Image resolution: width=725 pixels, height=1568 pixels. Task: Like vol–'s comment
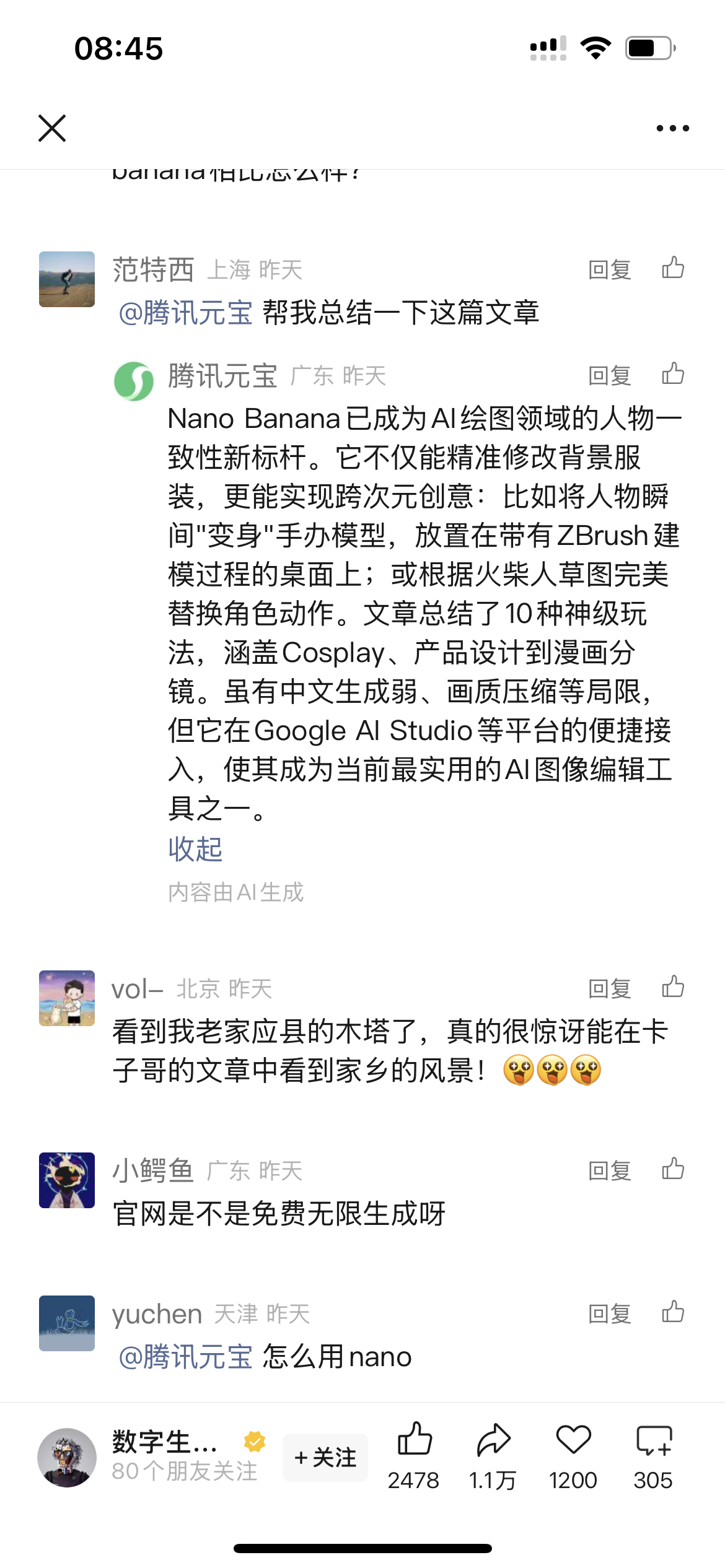[x=673, y=987]
